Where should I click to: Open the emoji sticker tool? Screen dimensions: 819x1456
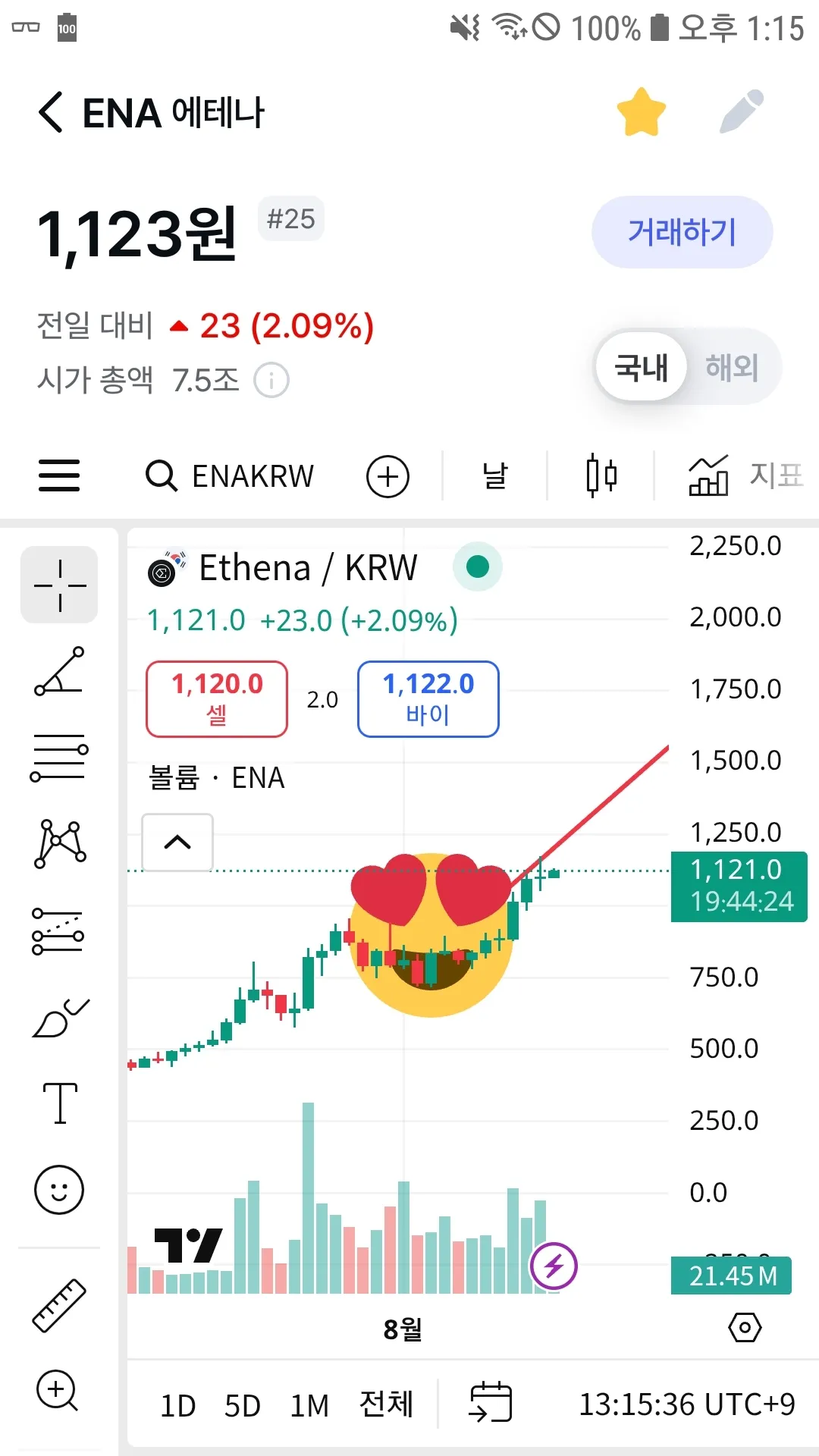coord(59,1189)
